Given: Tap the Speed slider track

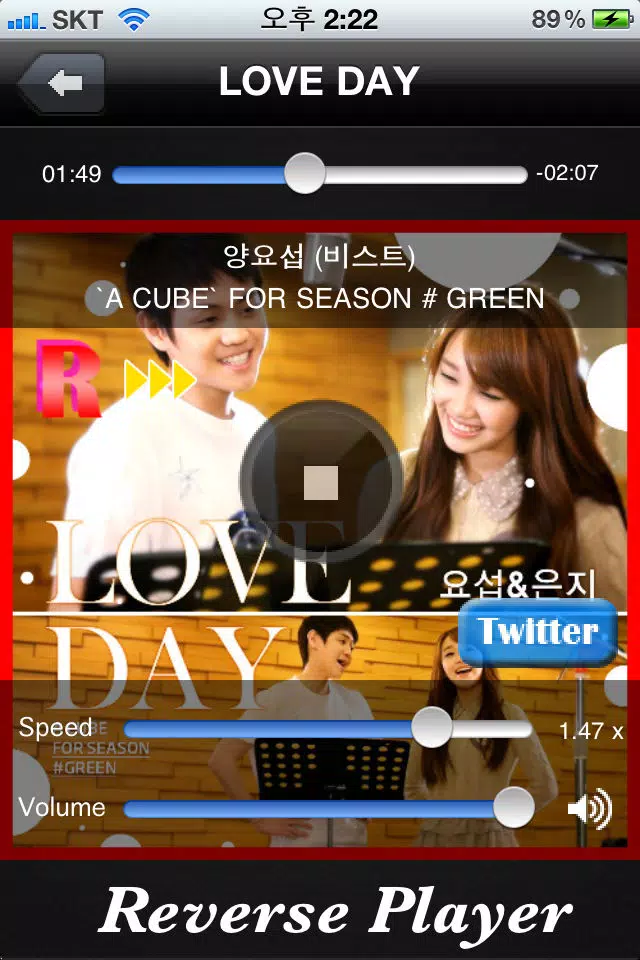Looking at the screenshot, I should [328, 729].
